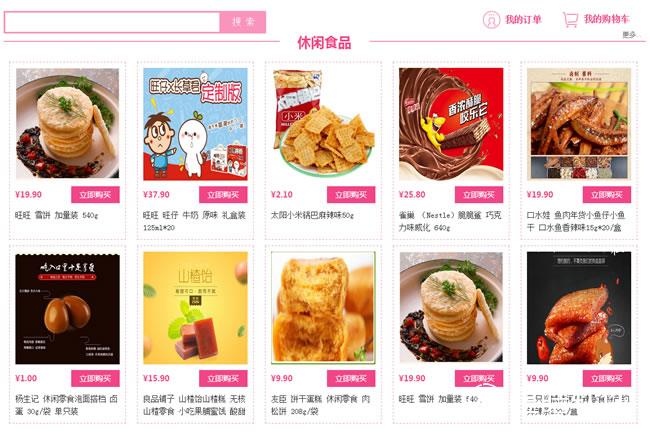Buy now the ¥9.90 友臣肉松饼
Screen dimensions: 650x439
pyautogui.click(x=351, y=378)
